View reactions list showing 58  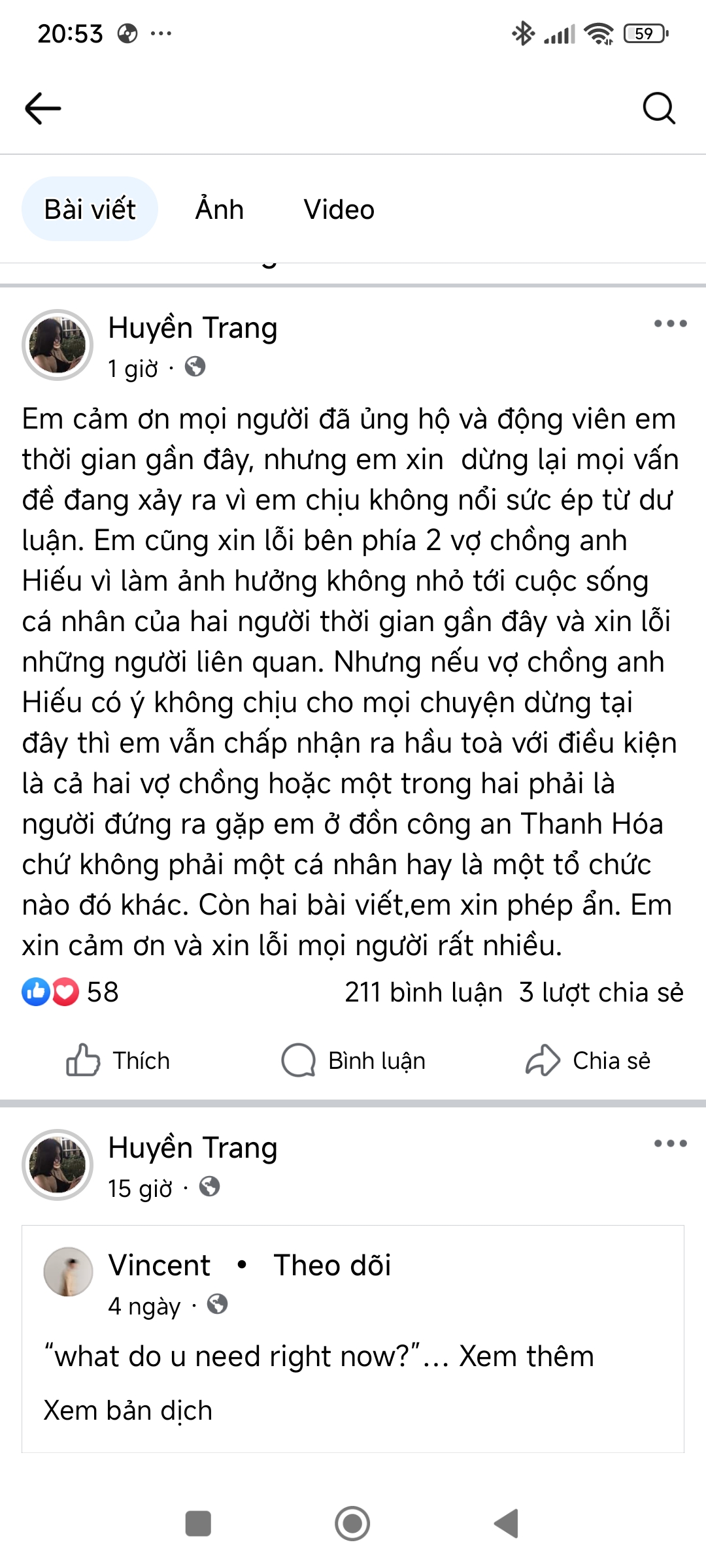pos(71,992)
